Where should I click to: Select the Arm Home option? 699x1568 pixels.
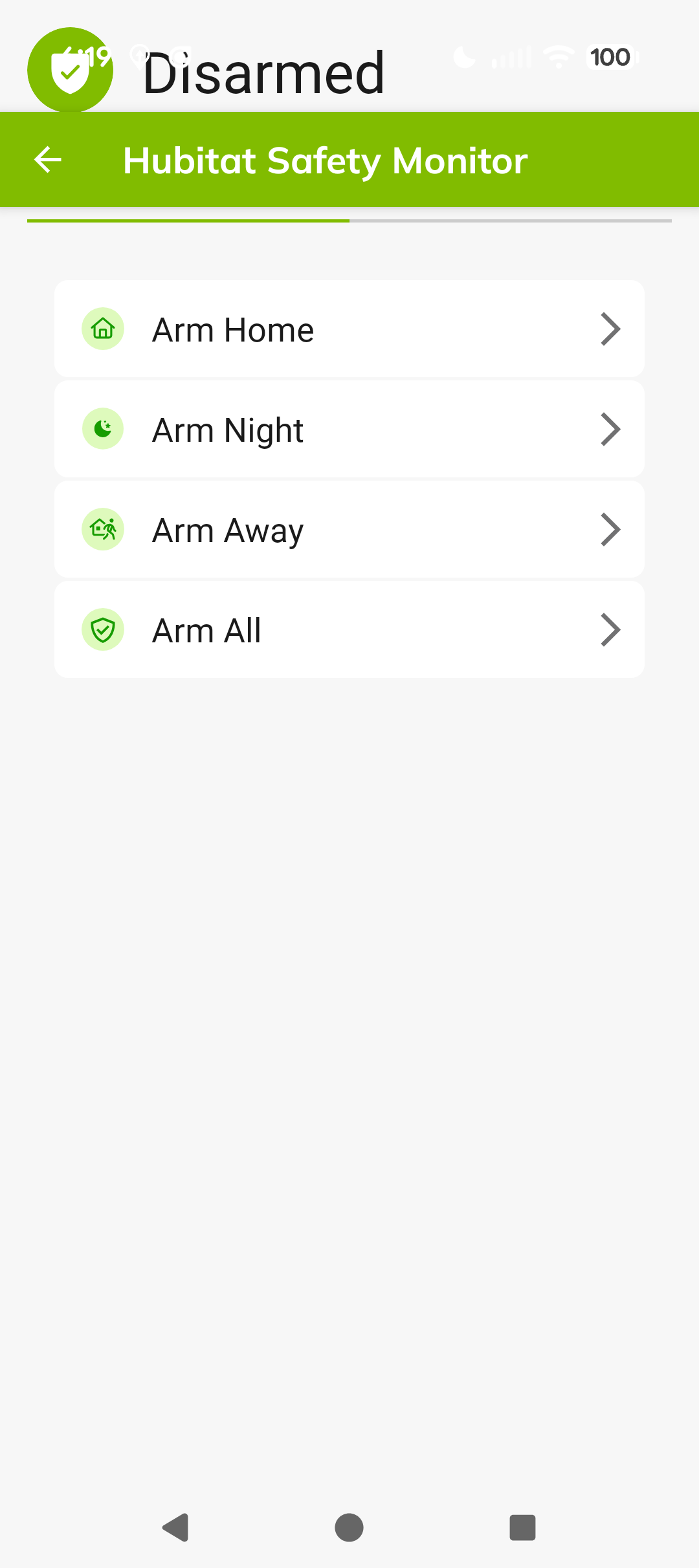click(x=349, y=329)
